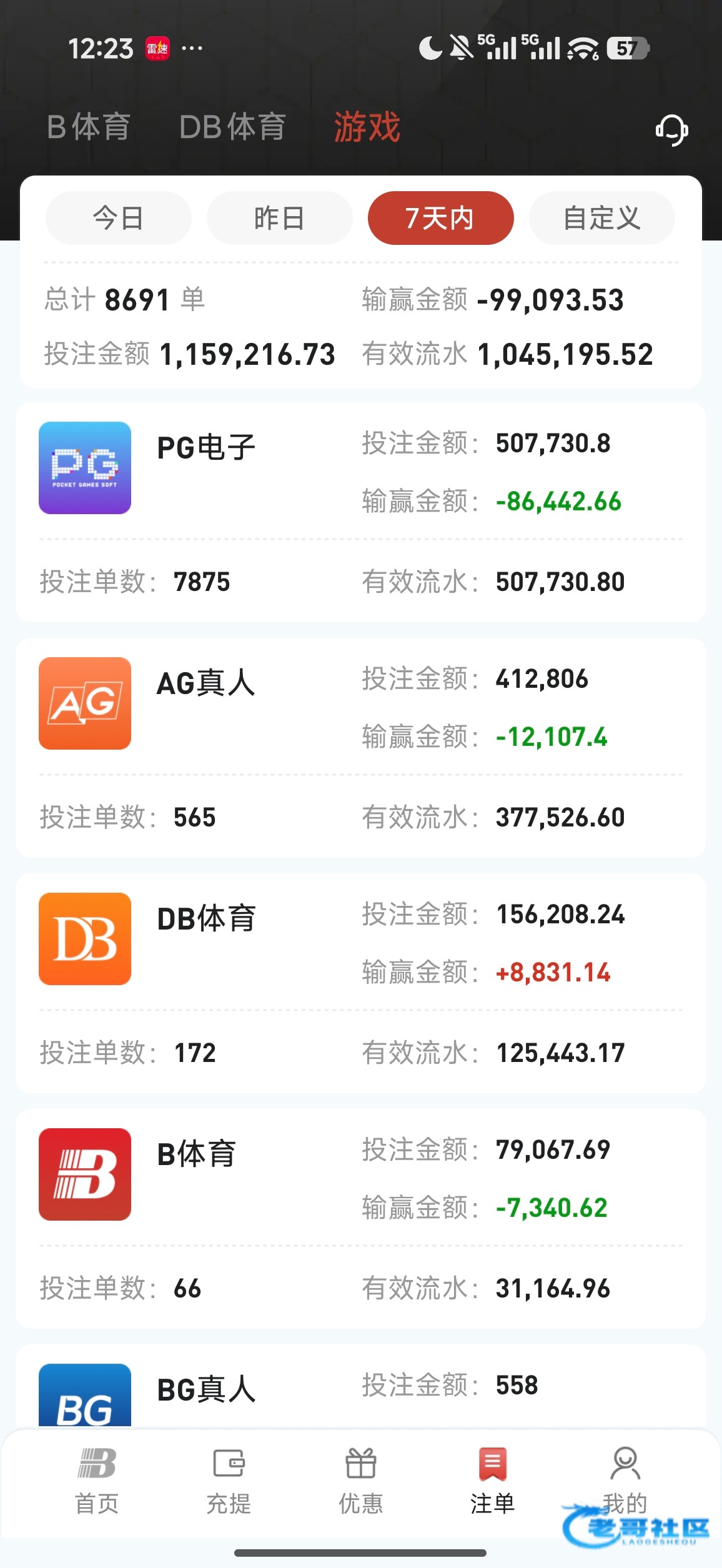Filter records by 今日

tap(118, 219)
